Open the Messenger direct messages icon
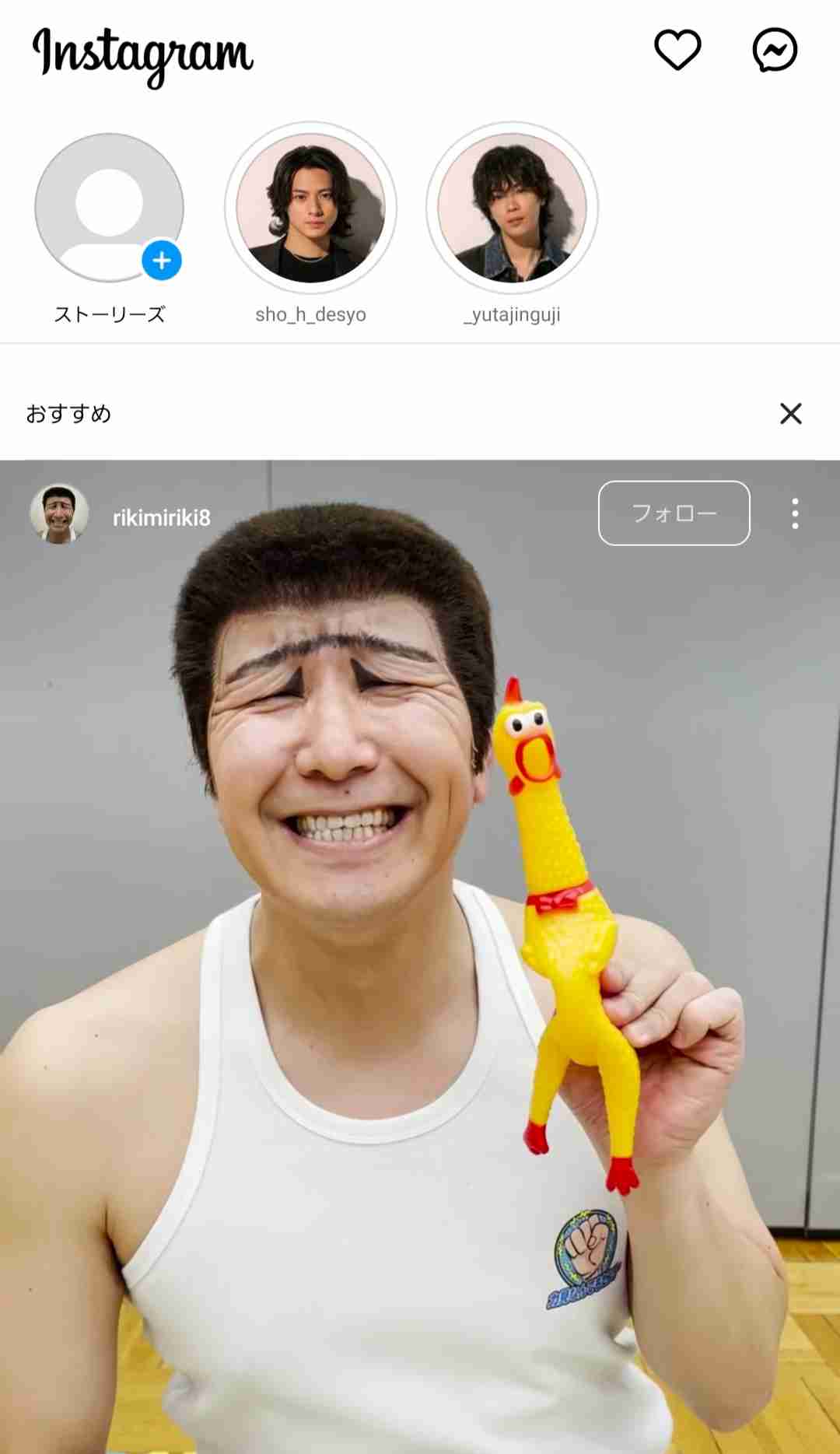The height and width of the screenshot is (1454, 840). pos(775,50)
